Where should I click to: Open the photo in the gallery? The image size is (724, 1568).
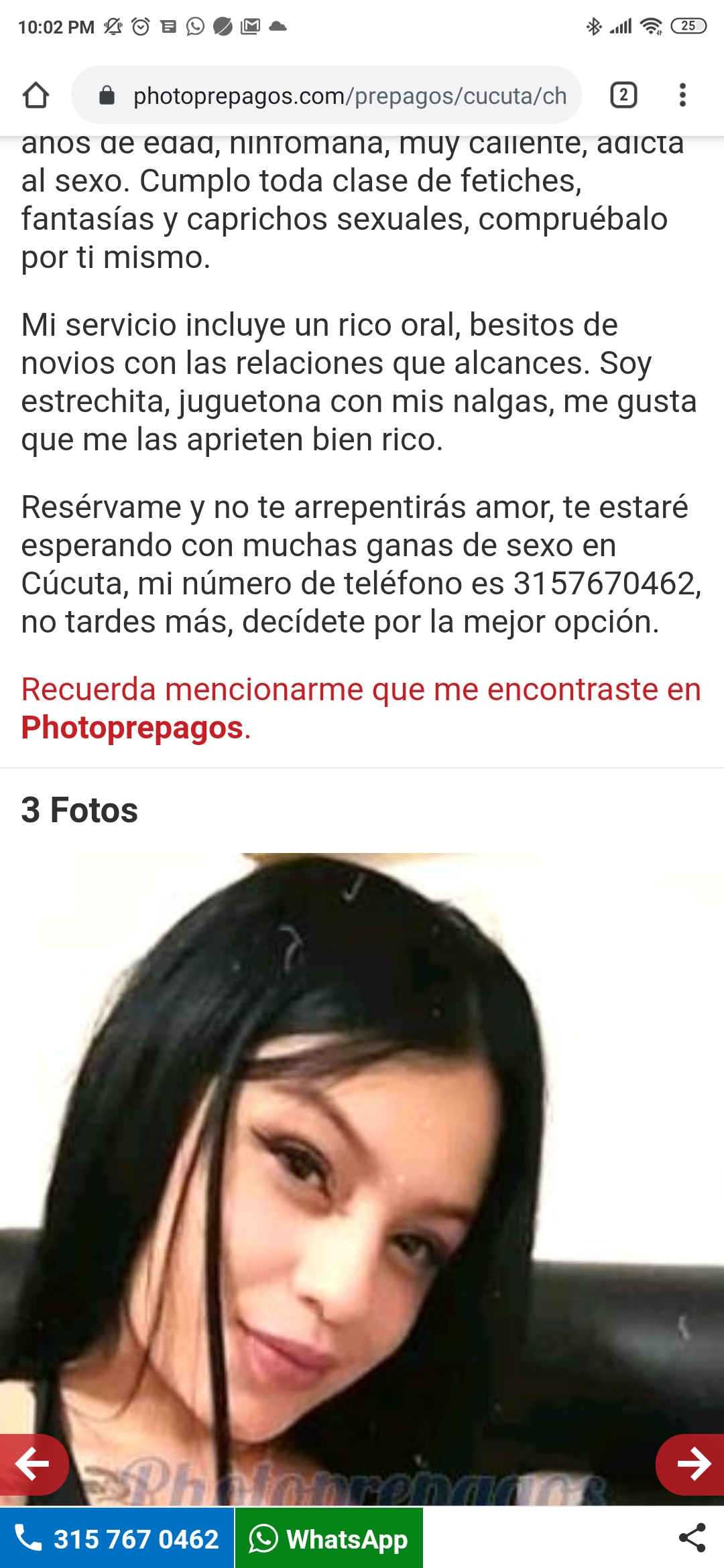[x=362, y=1173]
